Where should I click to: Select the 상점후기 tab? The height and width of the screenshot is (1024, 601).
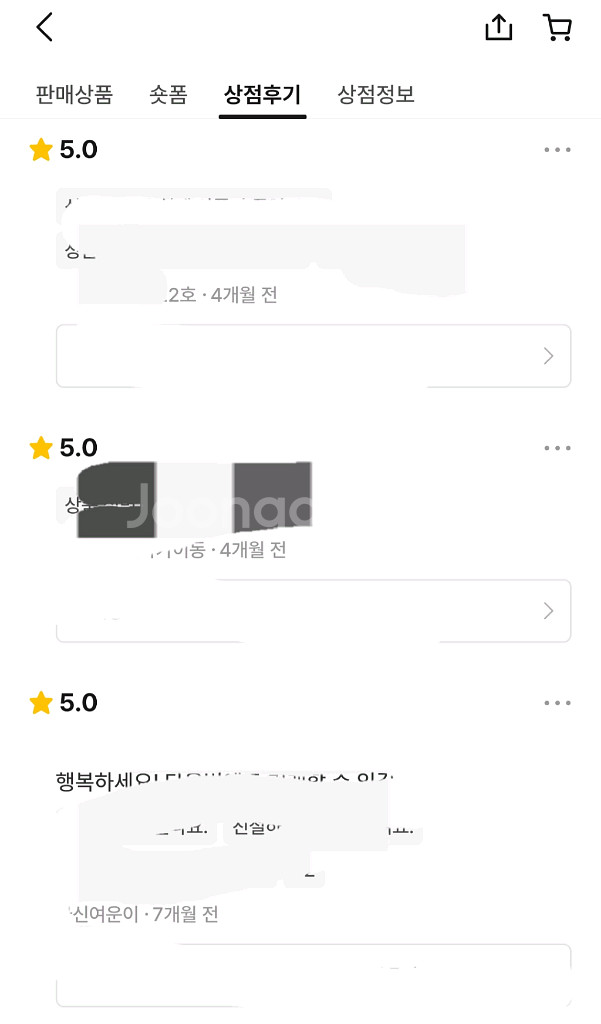[262, 95]
